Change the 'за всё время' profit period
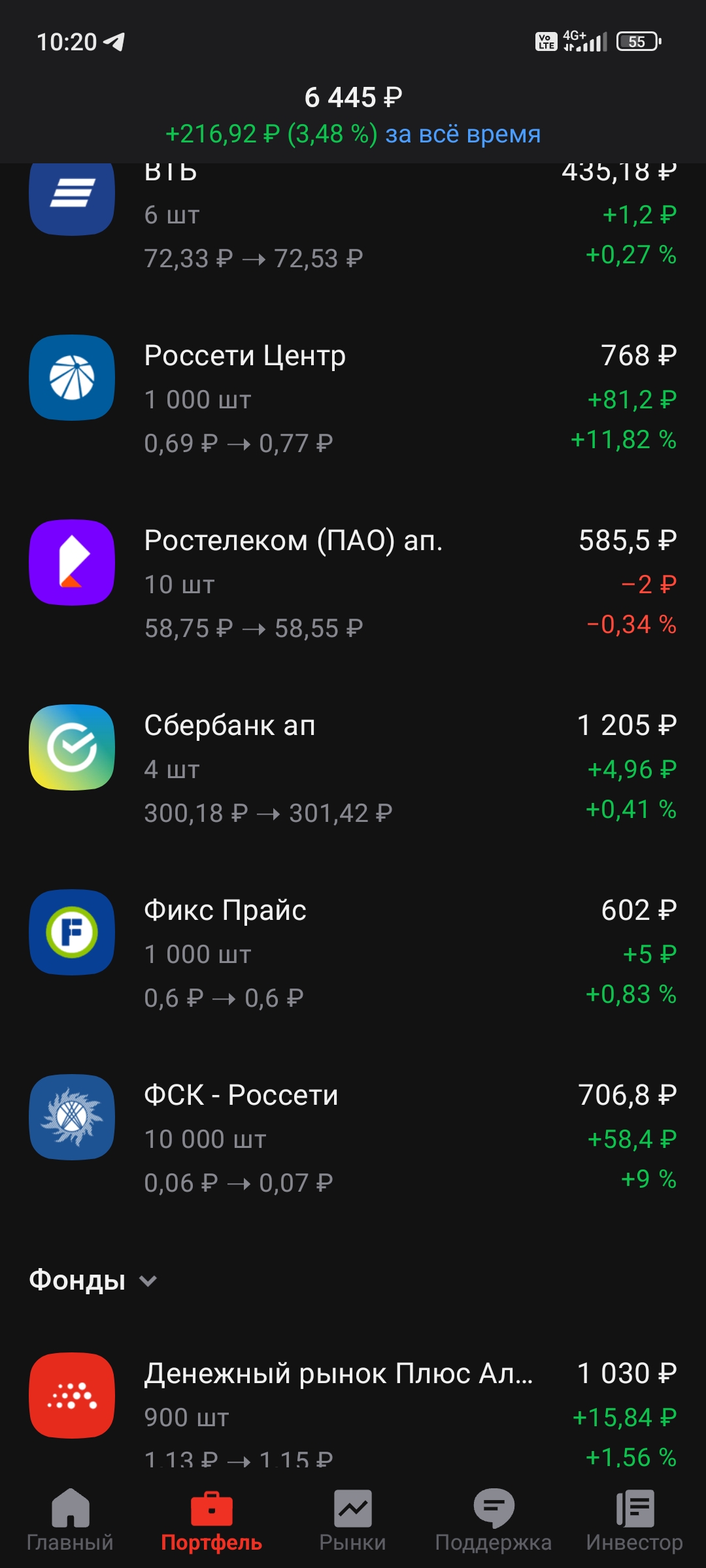The width and height of the screenshot is (706, 1568). point(463,135)
